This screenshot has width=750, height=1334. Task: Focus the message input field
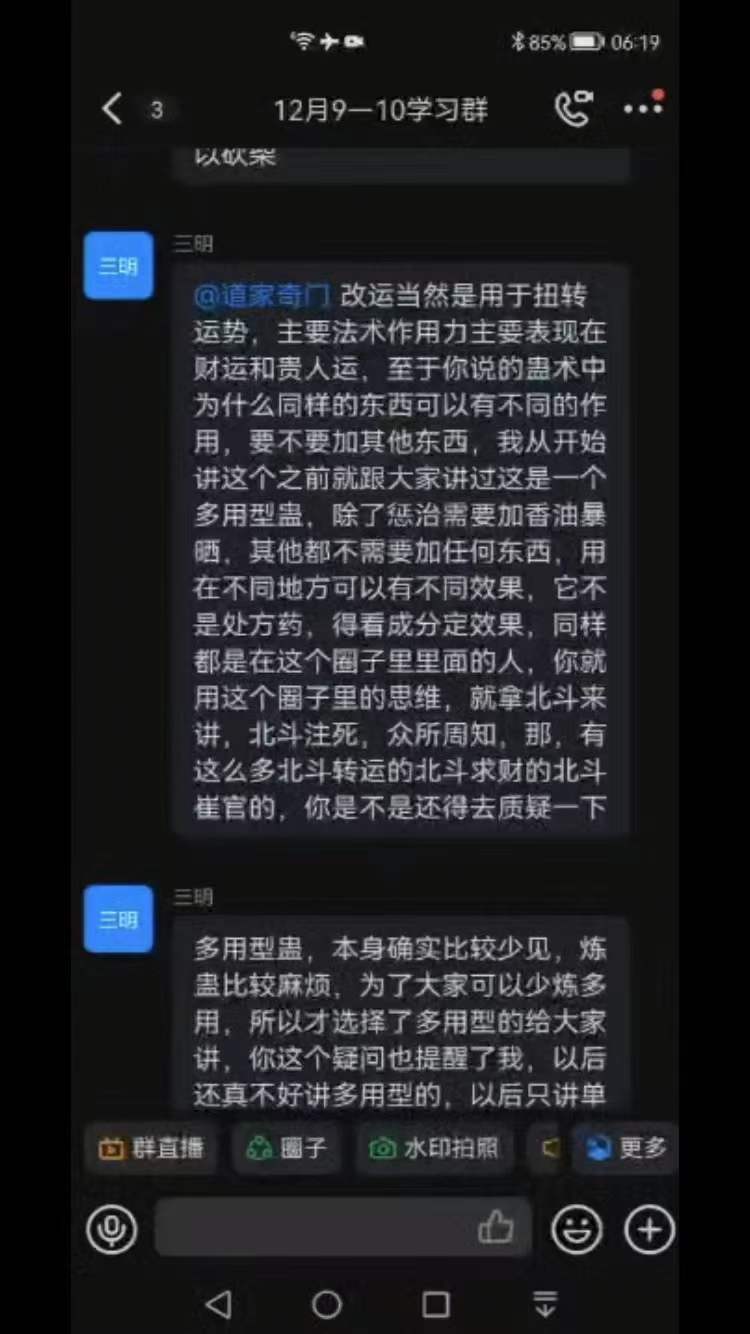point(310,1227)
